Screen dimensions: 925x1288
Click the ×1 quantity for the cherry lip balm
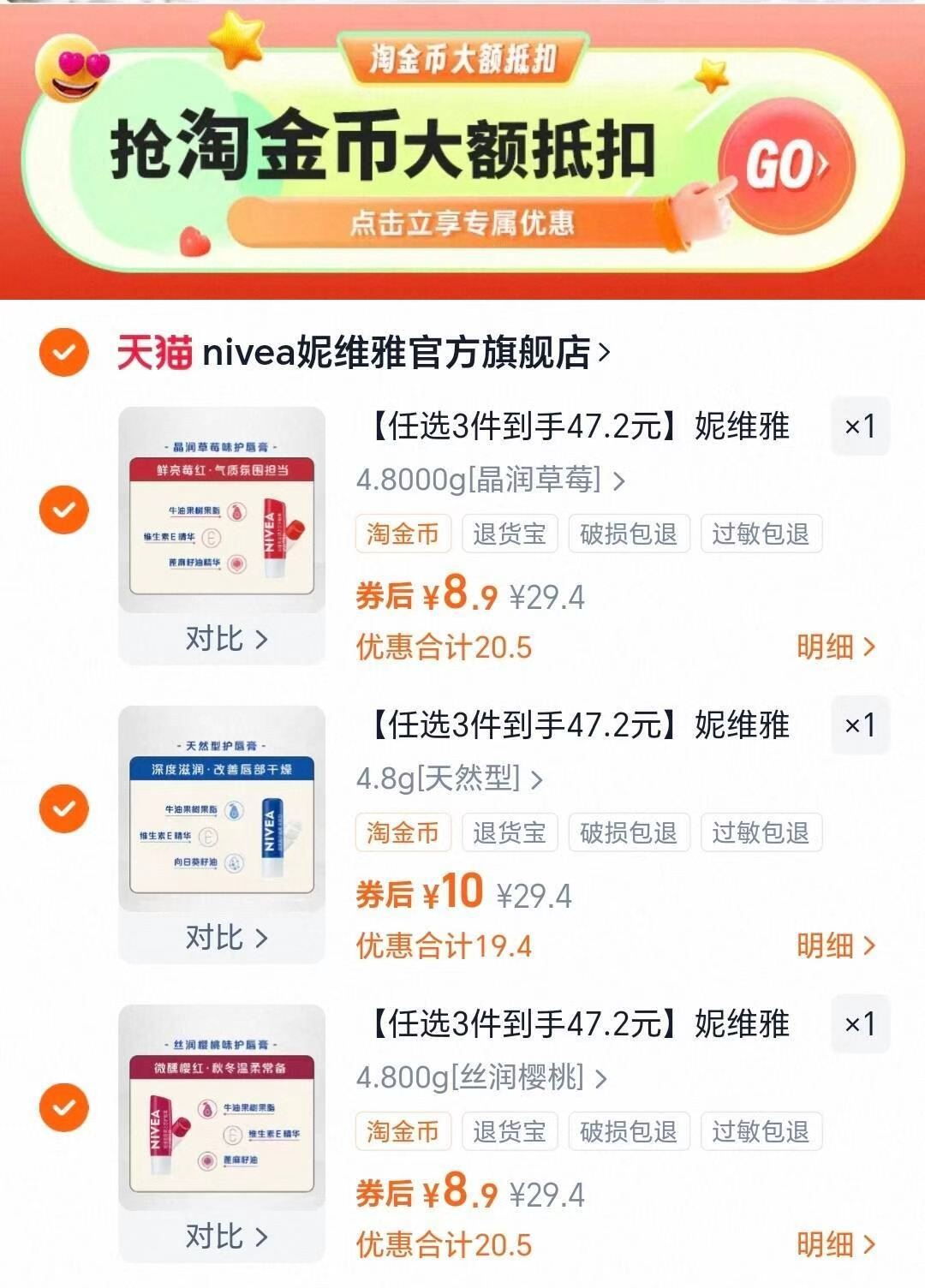tap(861, 1024)
